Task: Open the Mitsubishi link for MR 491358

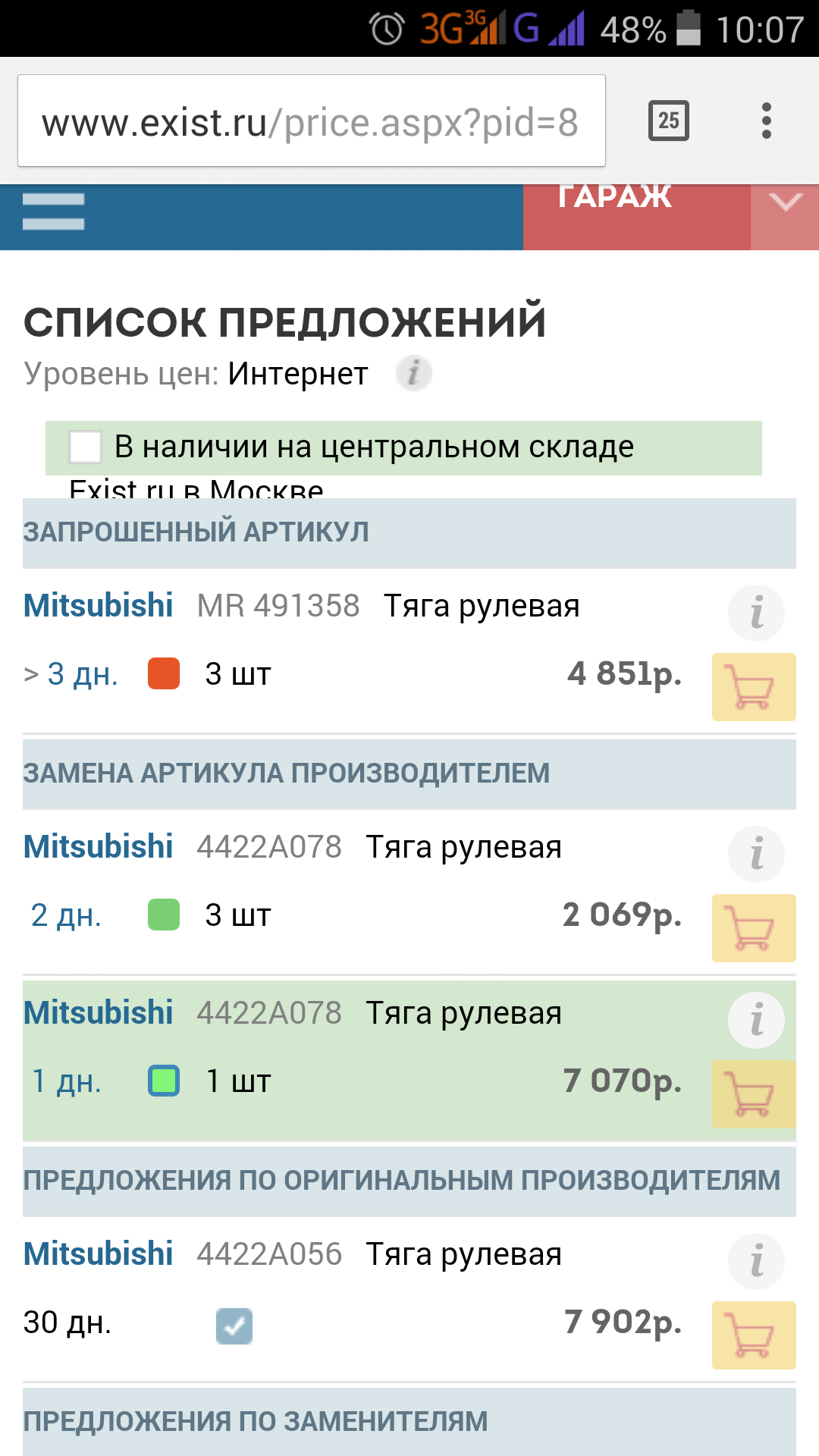Action: coord(99,606)
